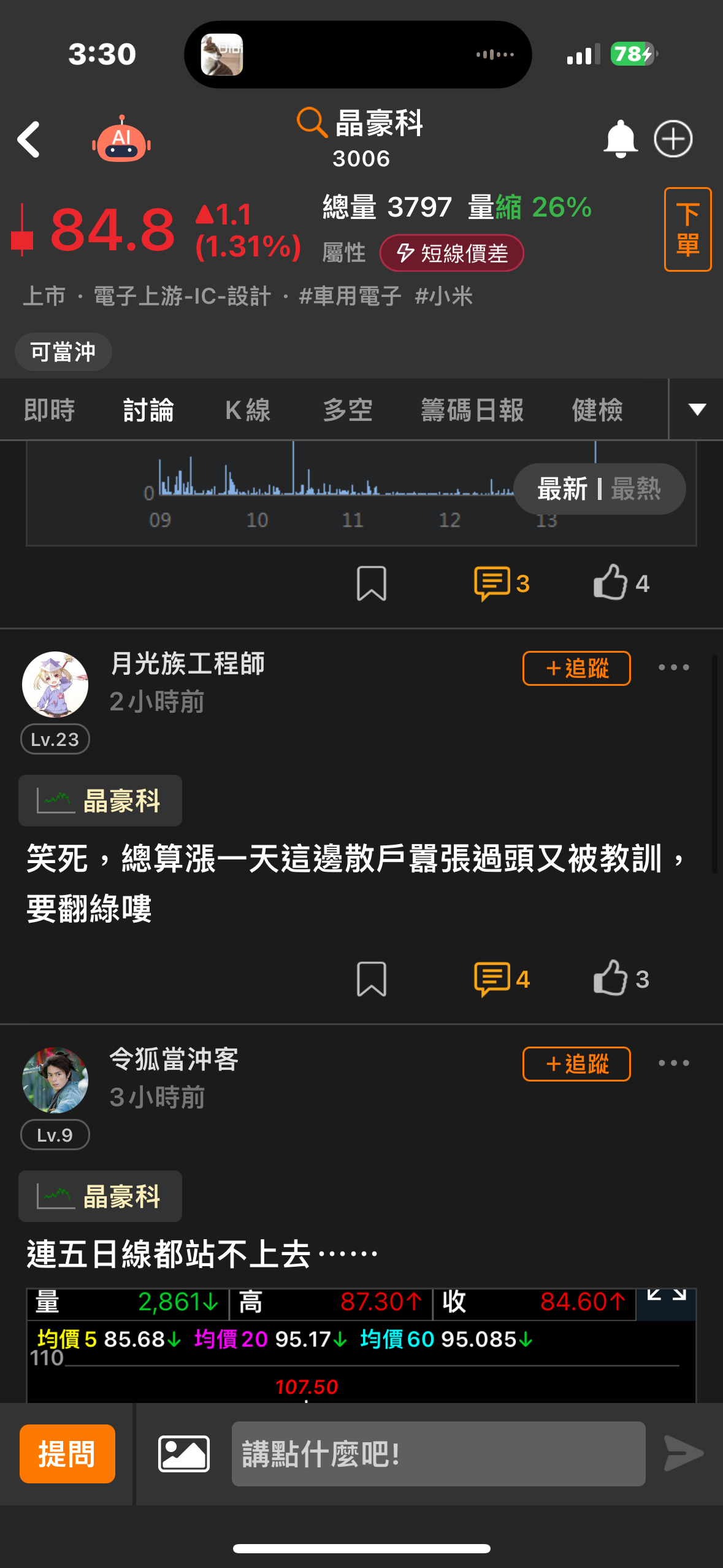Bookmark 月光族工程師's post

point(371,978)
